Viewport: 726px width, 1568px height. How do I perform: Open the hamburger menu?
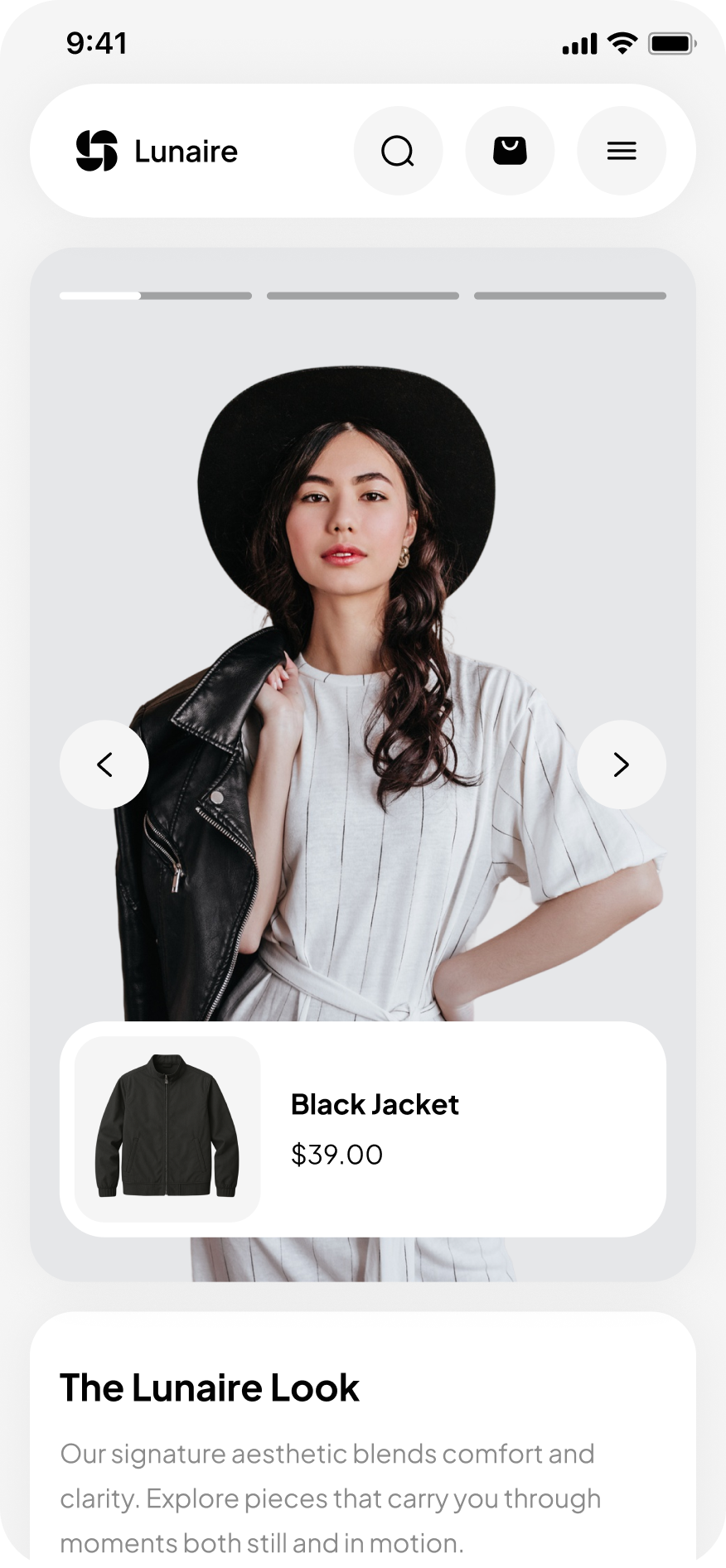point(622,151)
